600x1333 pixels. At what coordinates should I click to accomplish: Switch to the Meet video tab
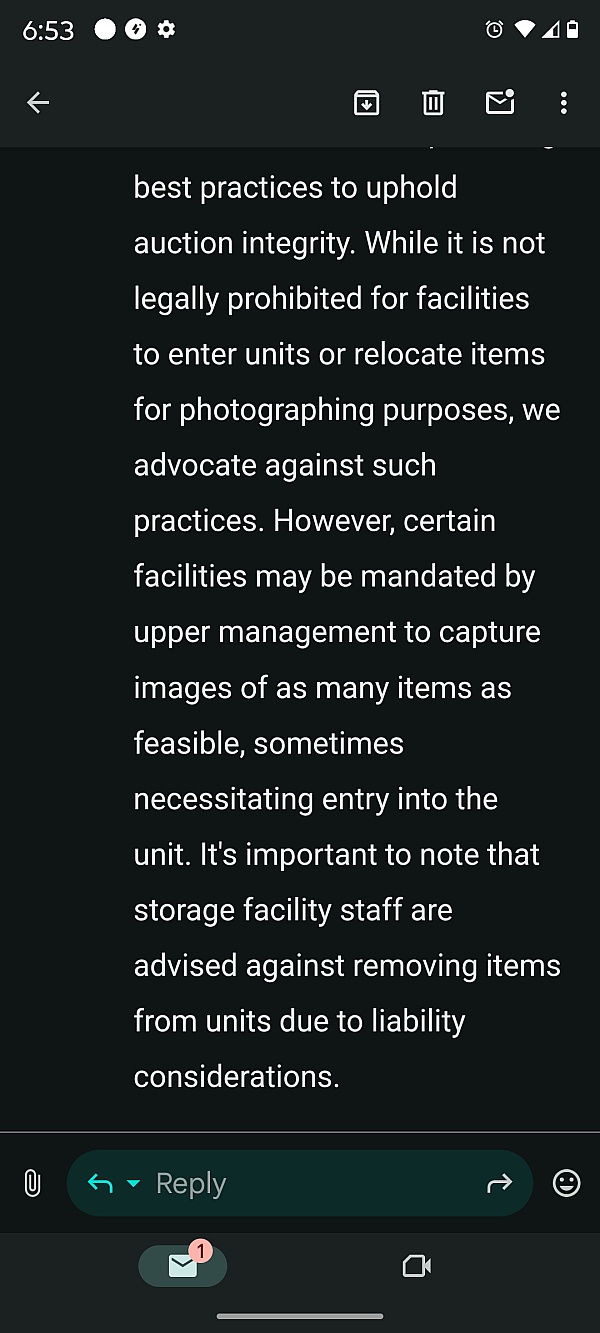click(x=416, y=1266)
